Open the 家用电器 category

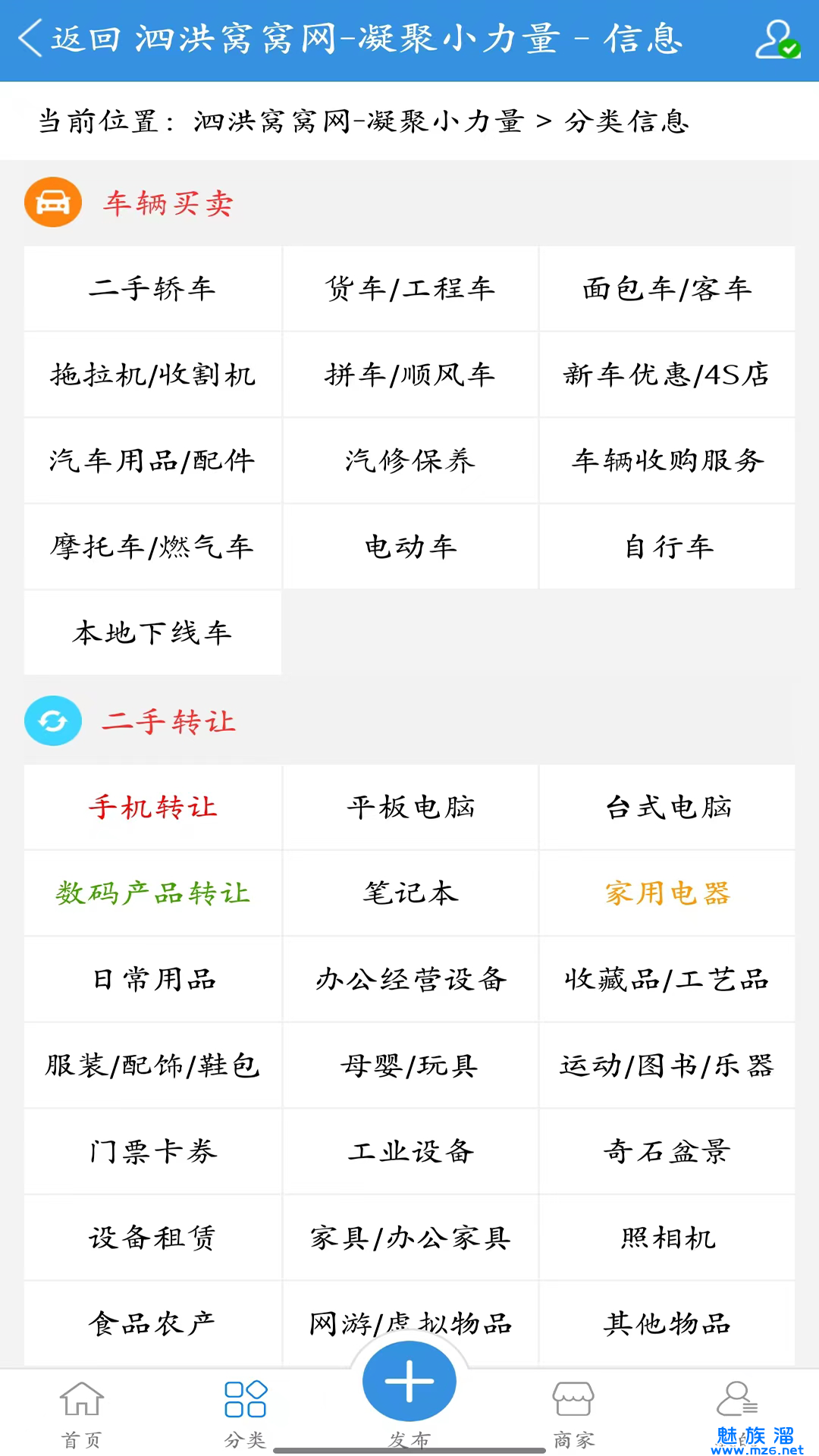[667, 893]
